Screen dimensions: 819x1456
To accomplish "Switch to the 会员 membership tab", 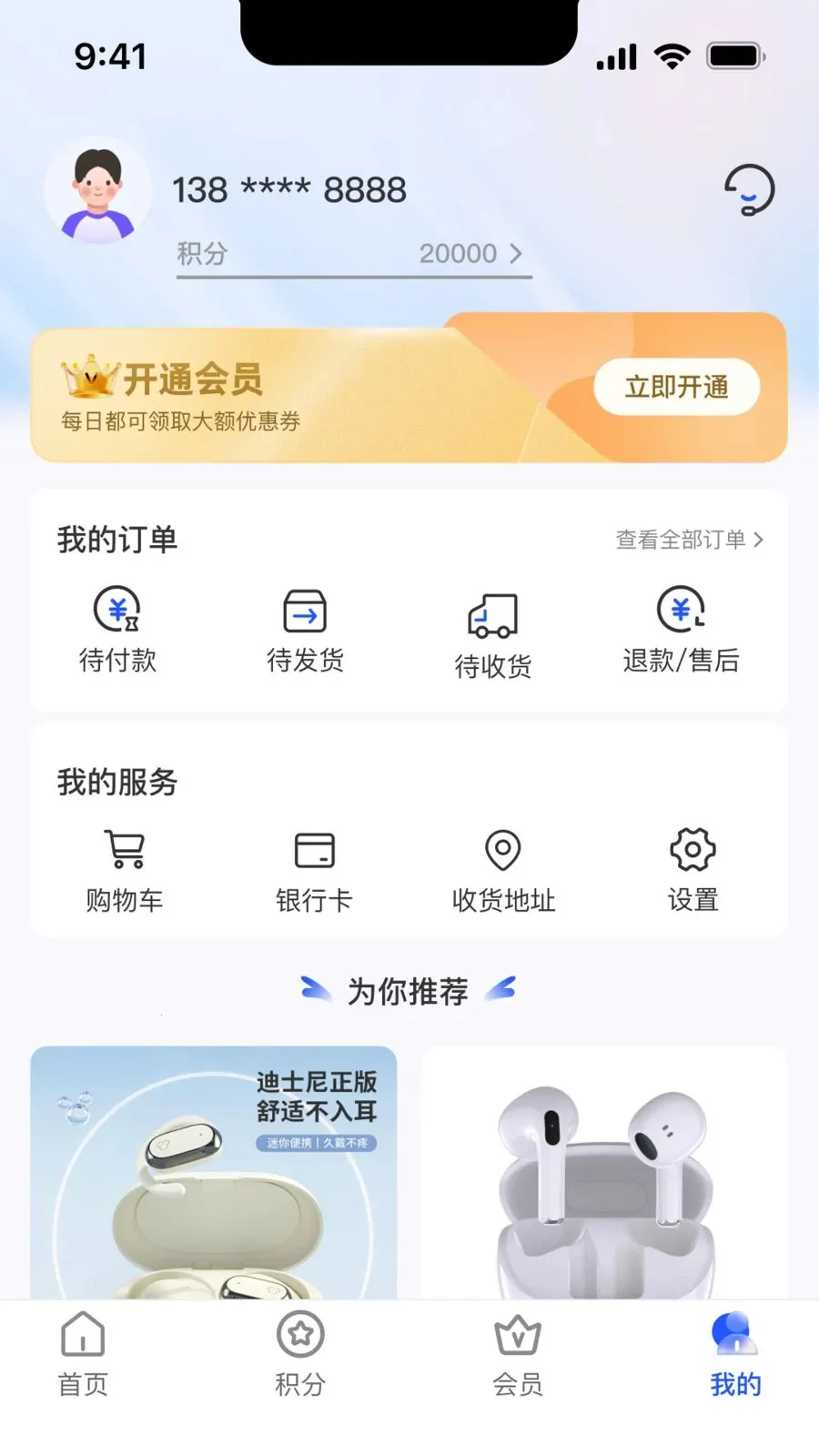I will [517, 1356].
